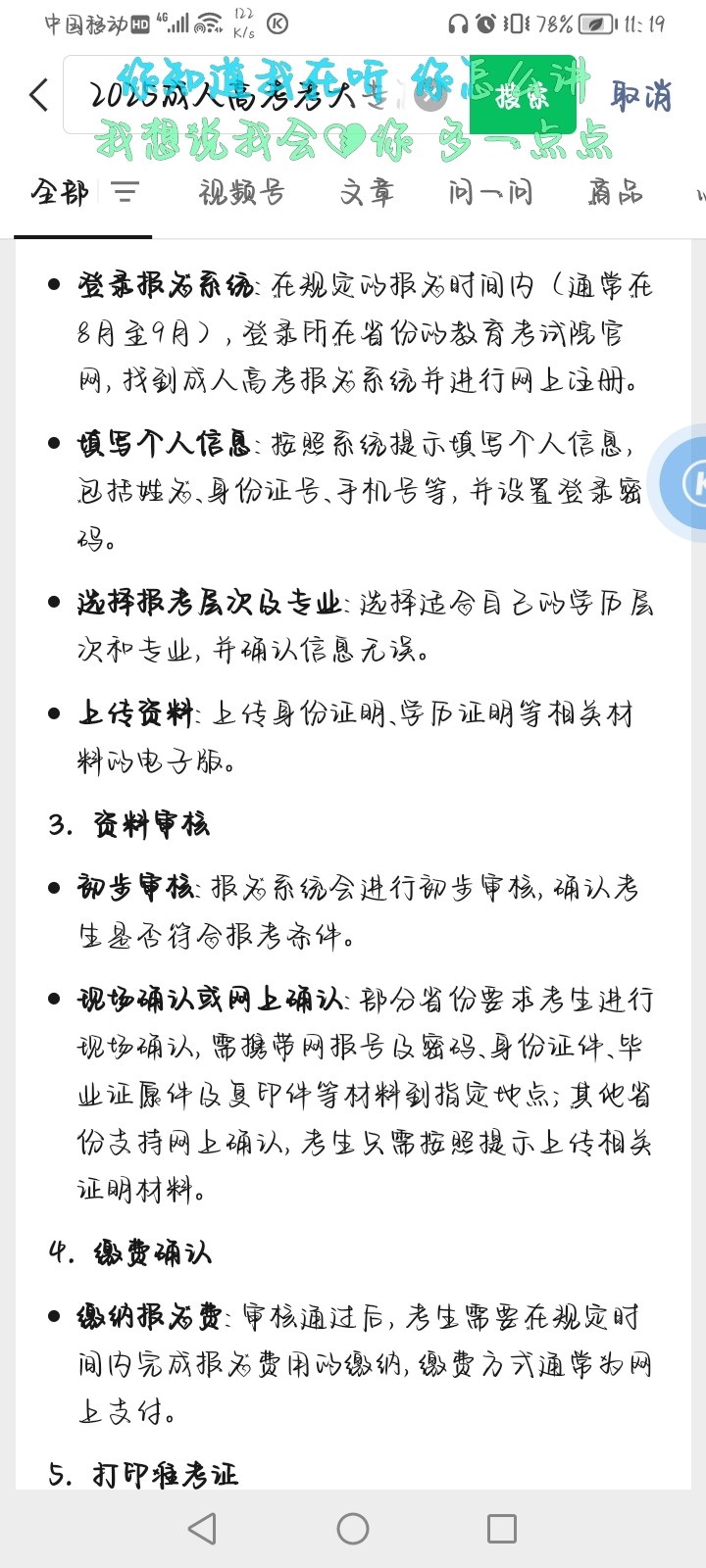Cancel the search with 取消
Viewport: 706px width, 1568px height.
pyautogui.click(x=642, y=95)
